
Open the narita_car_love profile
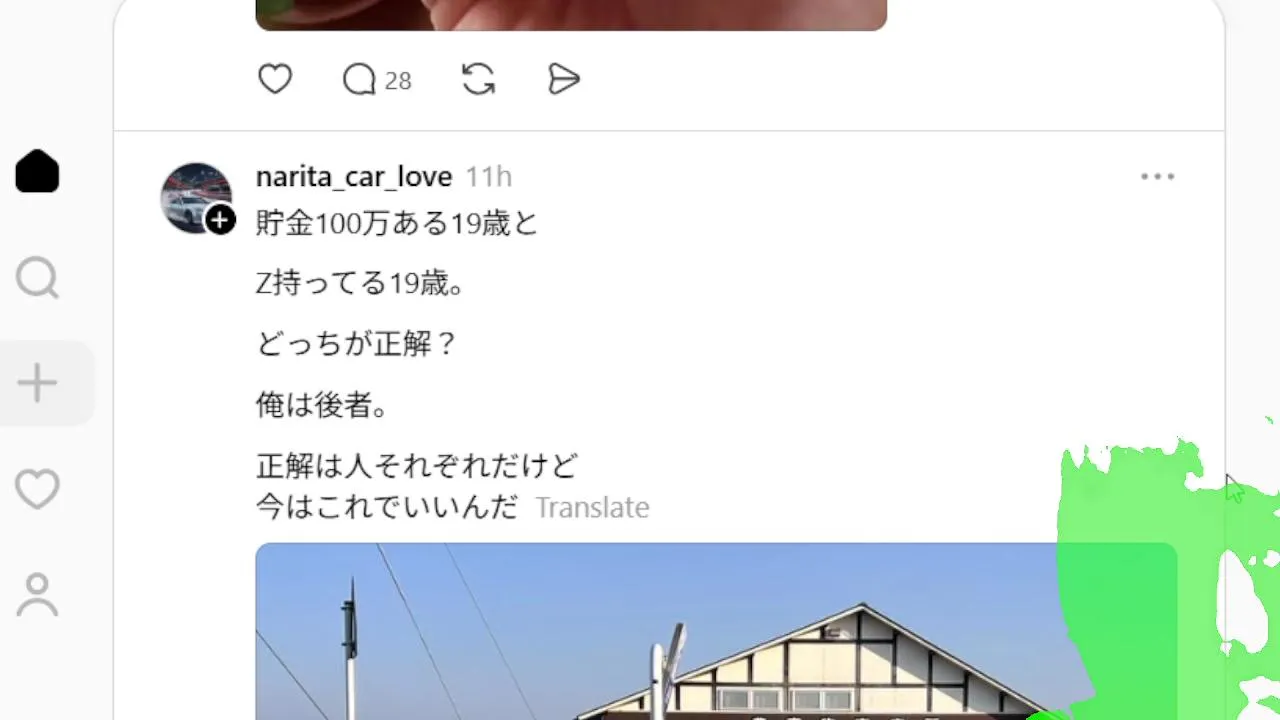[353, 177]
